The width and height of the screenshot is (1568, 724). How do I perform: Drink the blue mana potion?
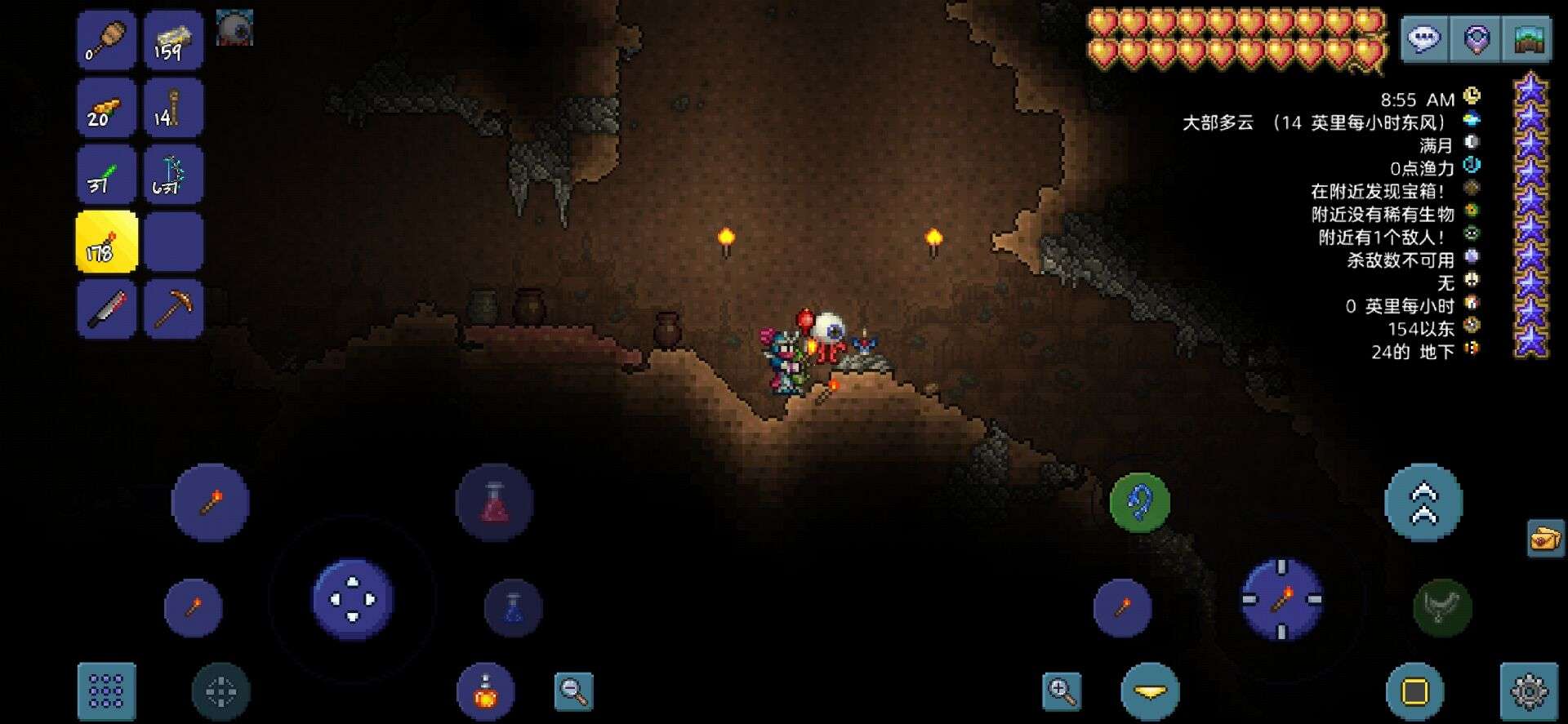pyautogui.click(x=513, y=608)
